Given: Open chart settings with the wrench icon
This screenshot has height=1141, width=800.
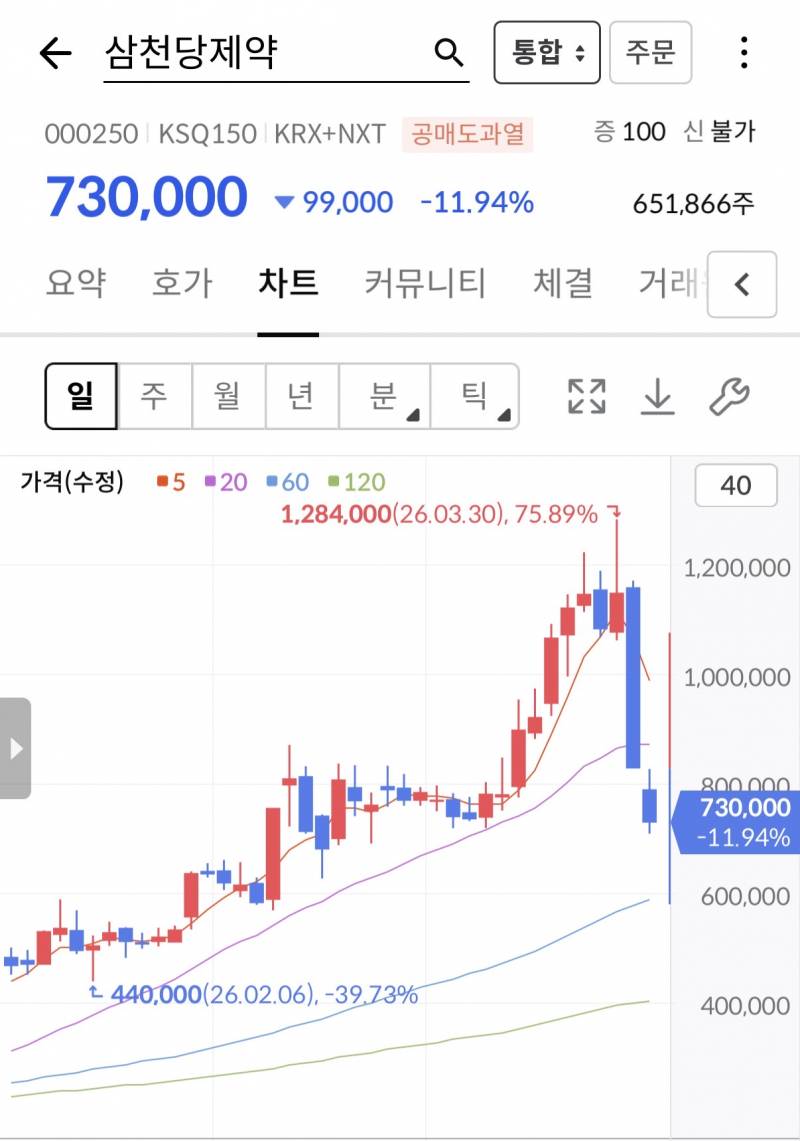Looking at the screenshot, I should click(x=727, y=396).
